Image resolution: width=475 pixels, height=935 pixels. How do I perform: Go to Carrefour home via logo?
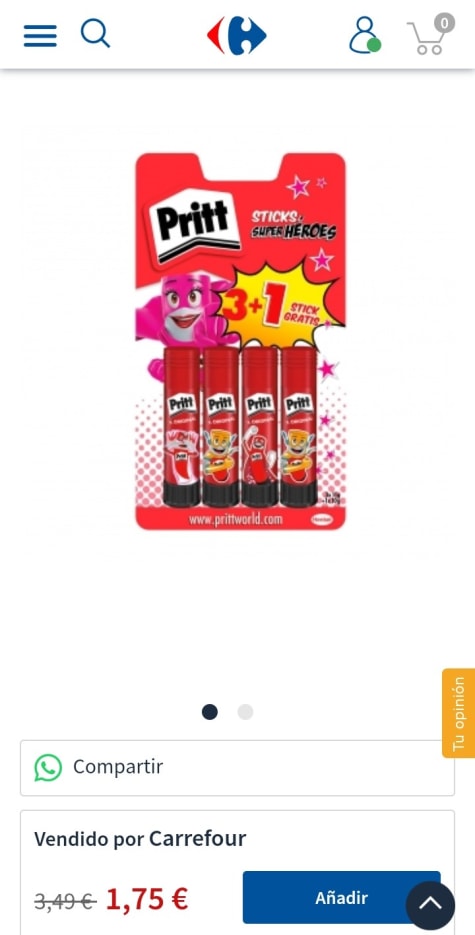point(237,35)
